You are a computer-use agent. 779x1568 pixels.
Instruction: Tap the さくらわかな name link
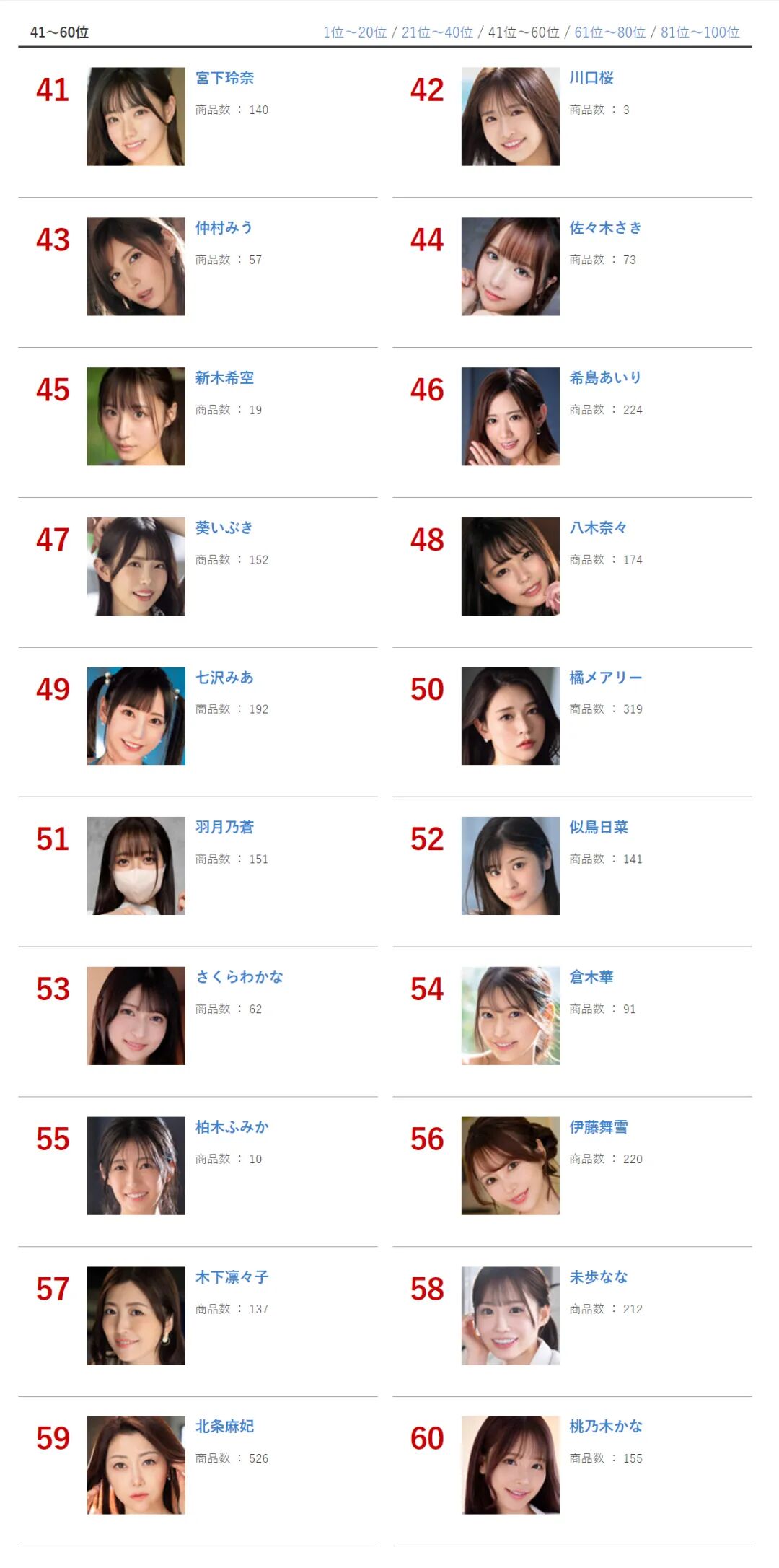coord(239,977)
